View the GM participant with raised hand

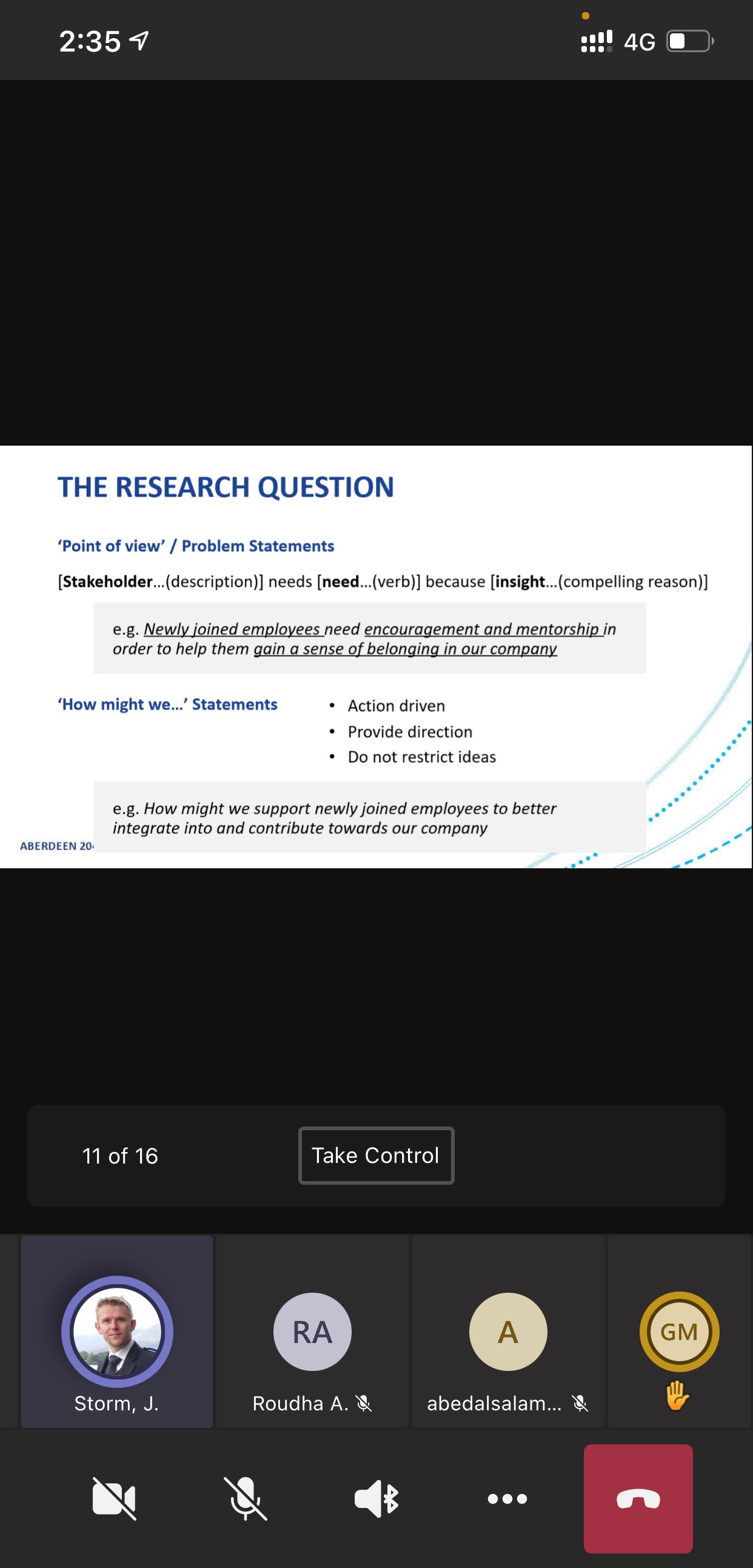click(680, 1331)
